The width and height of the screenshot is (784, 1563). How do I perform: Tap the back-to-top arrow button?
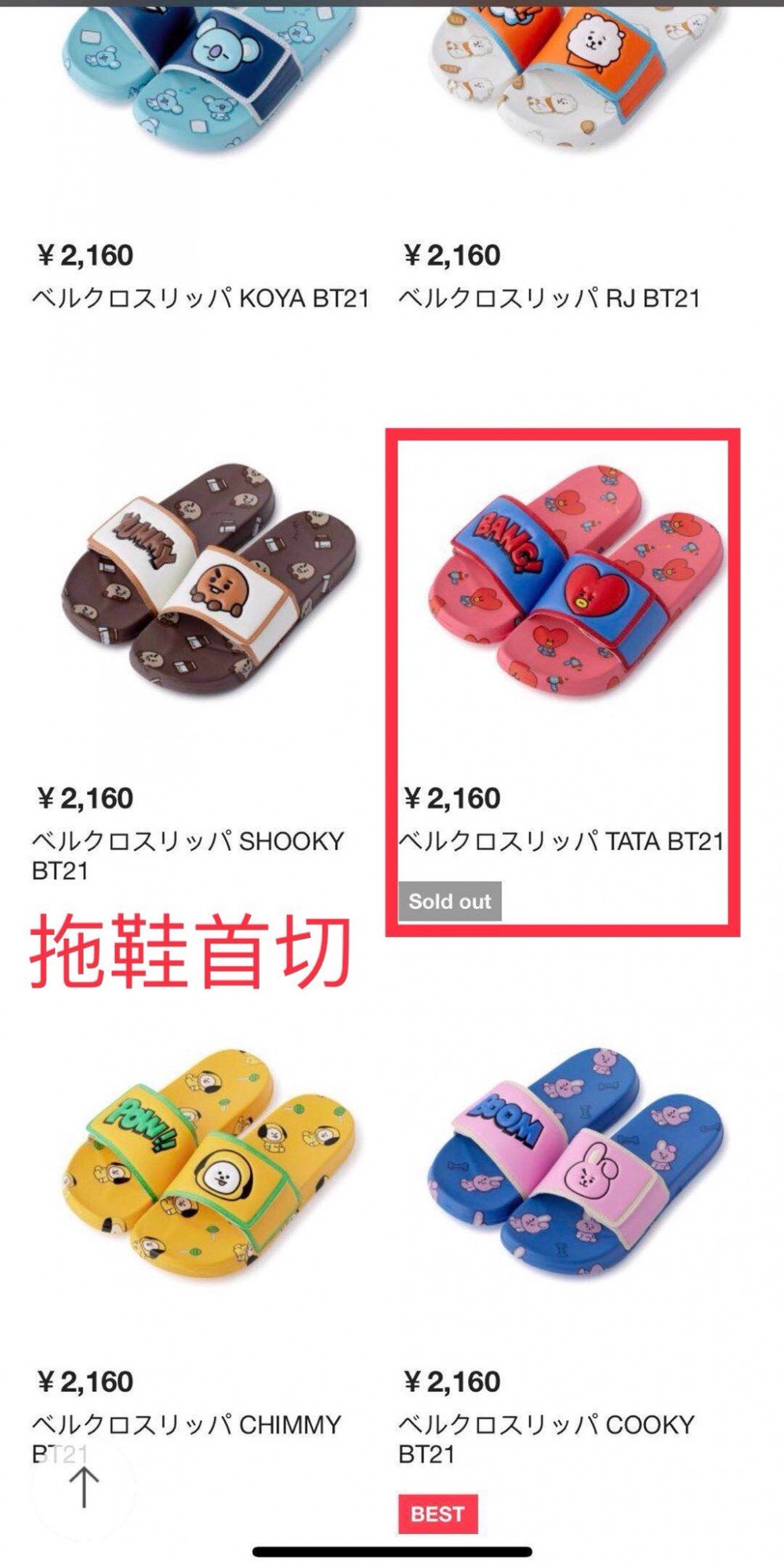pyautogui.click(x=83, y=1487)
